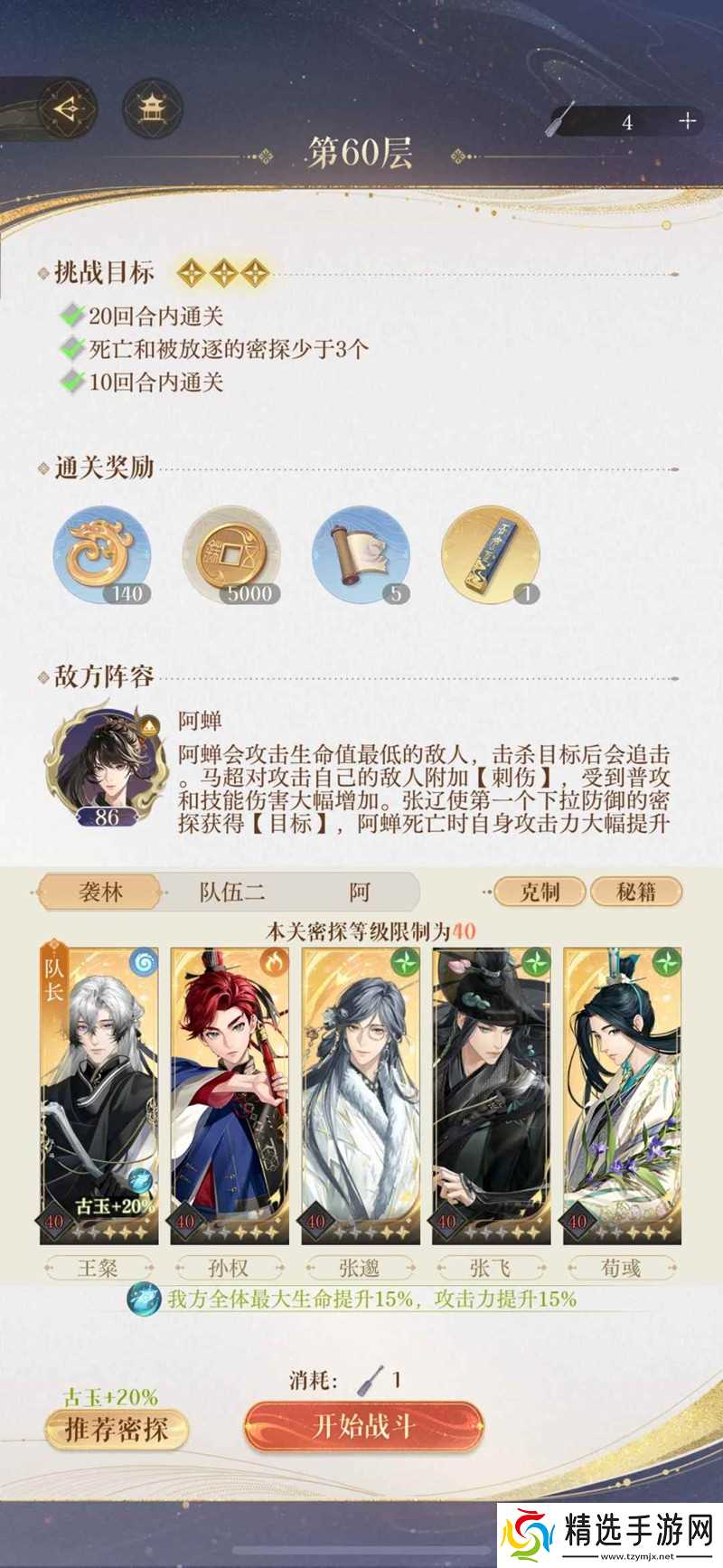This screenshot has width=723, height=1568.
Task: Select leader card 王粲
Action: [x=99, y=1094]
